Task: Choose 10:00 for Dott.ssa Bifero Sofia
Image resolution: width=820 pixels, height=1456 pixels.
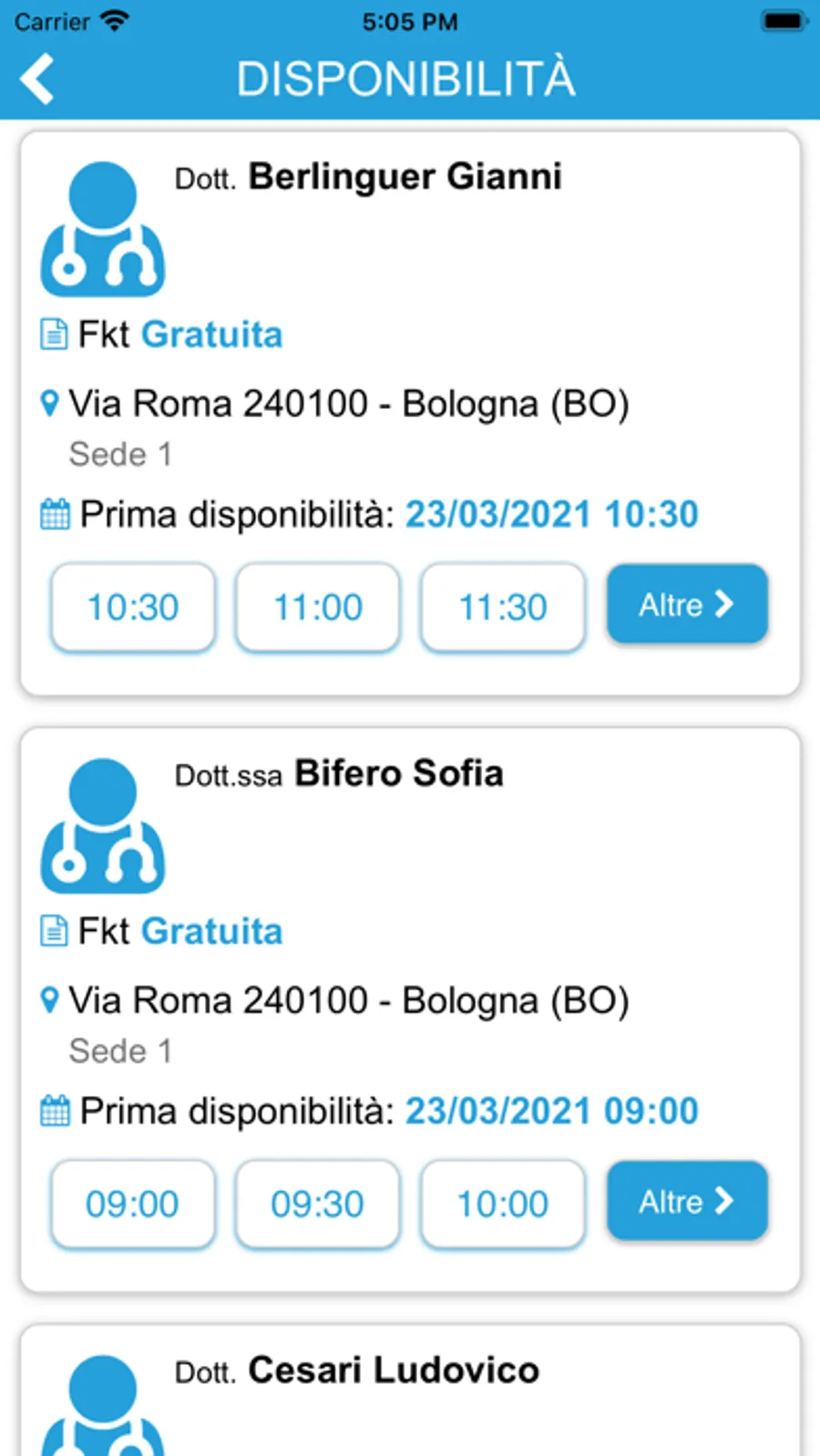Action: coord(502,1204)
